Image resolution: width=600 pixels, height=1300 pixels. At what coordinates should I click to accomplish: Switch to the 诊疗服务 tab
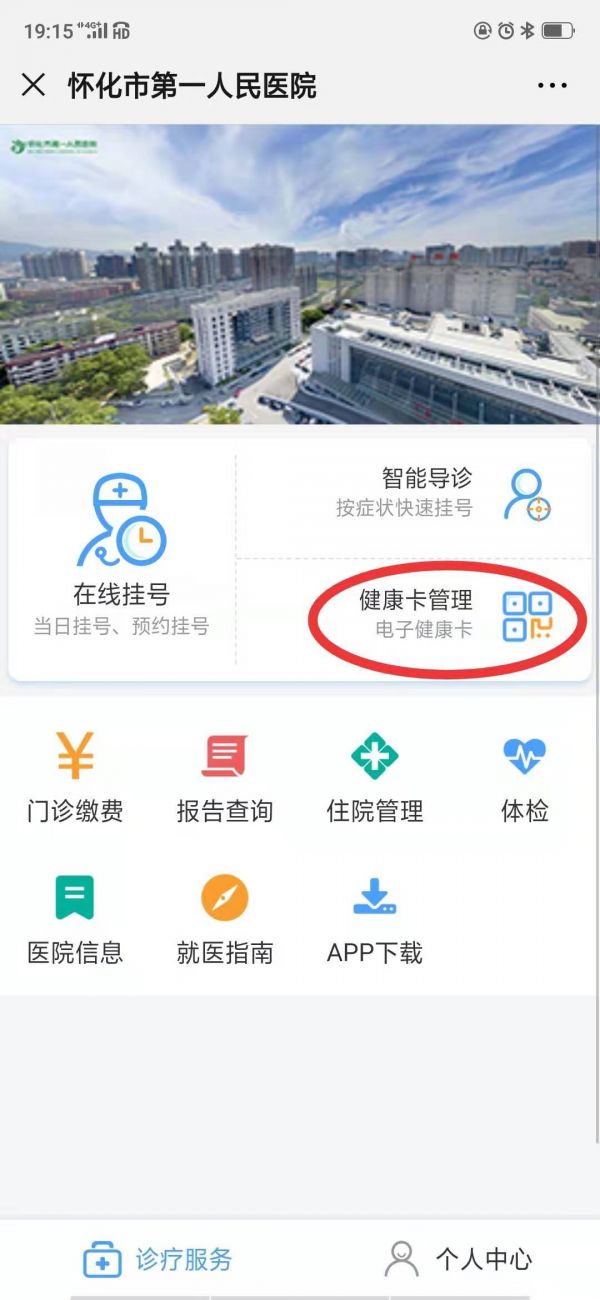point(158,1259)
